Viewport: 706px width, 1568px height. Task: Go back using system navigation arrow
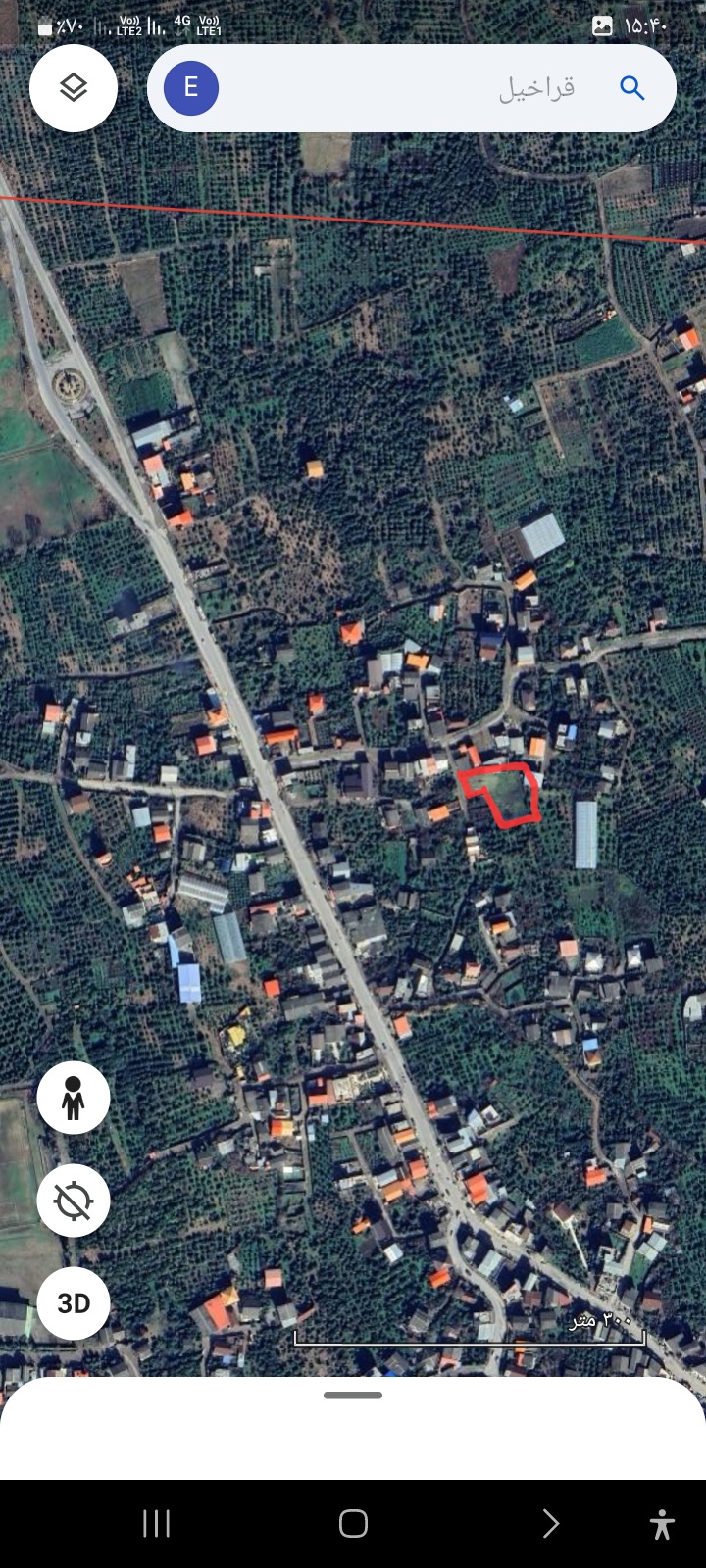click(550, 1523)
